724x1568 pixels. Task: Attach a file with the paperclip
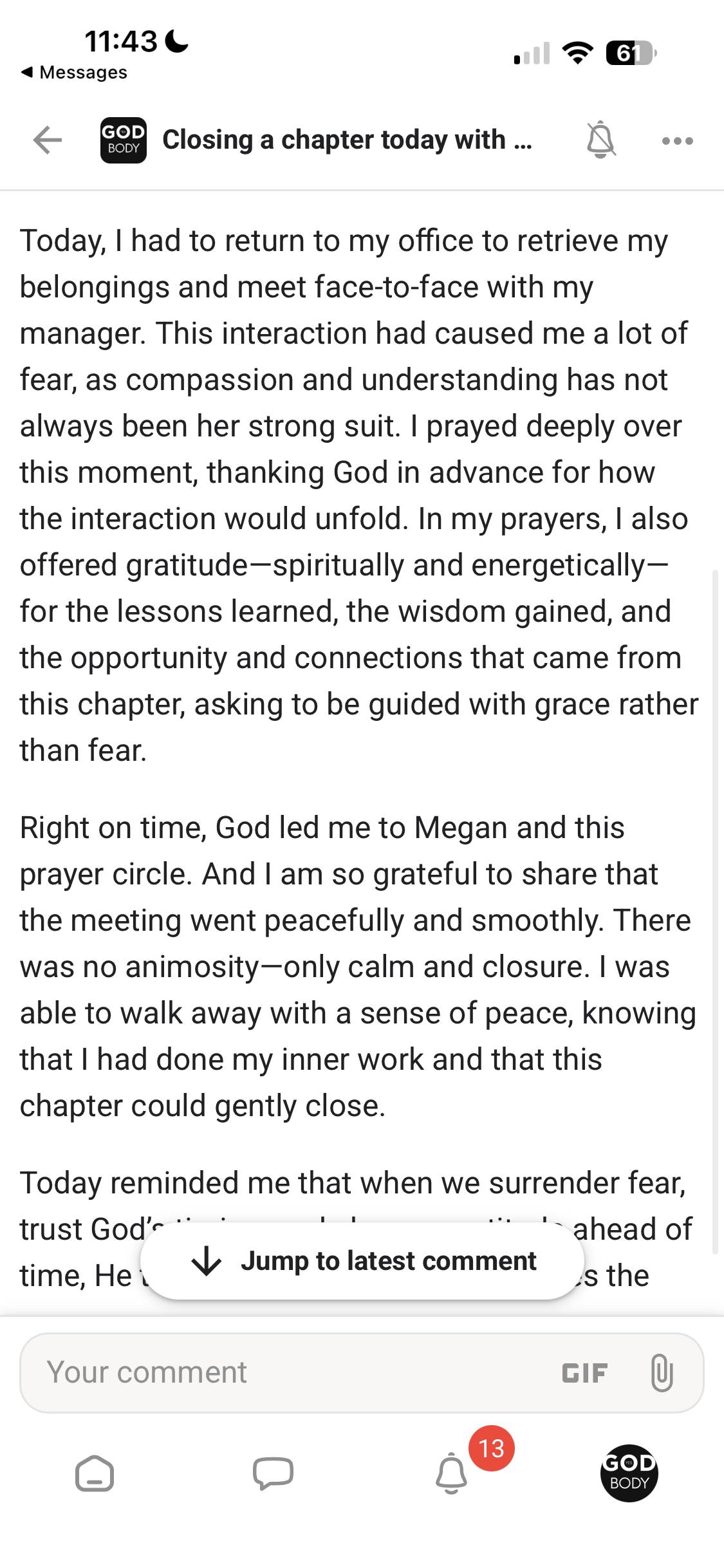(x=662, y=1372)
